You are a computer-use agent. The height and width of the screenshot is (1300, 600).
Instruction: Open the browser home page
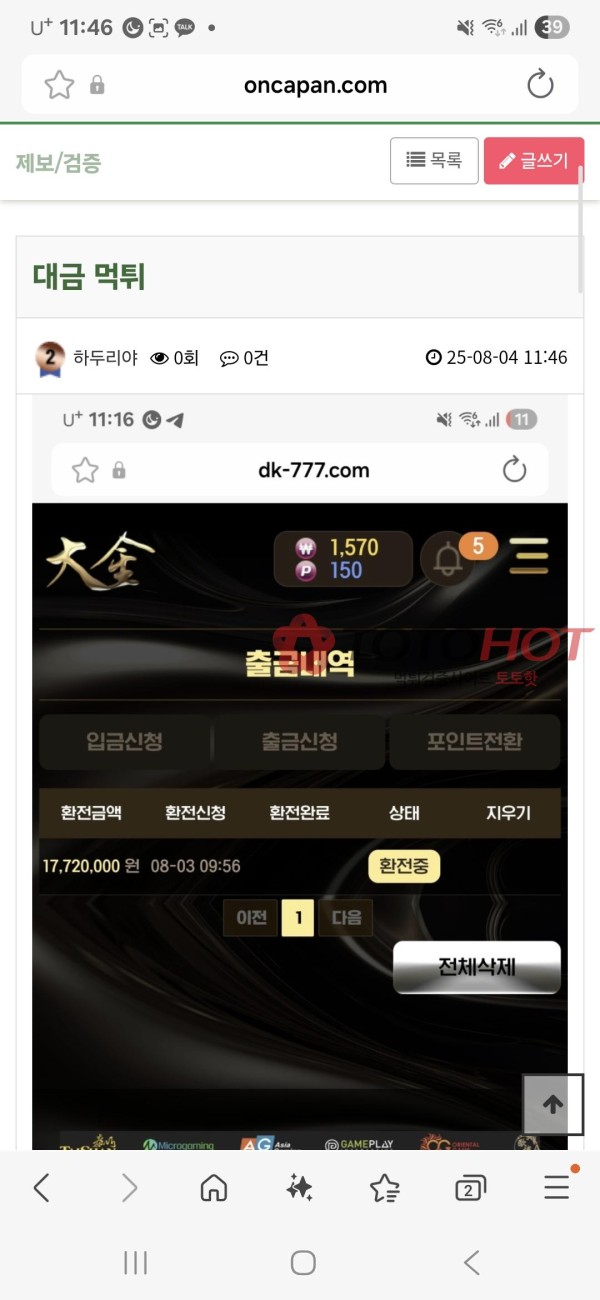coord(213,1188)
